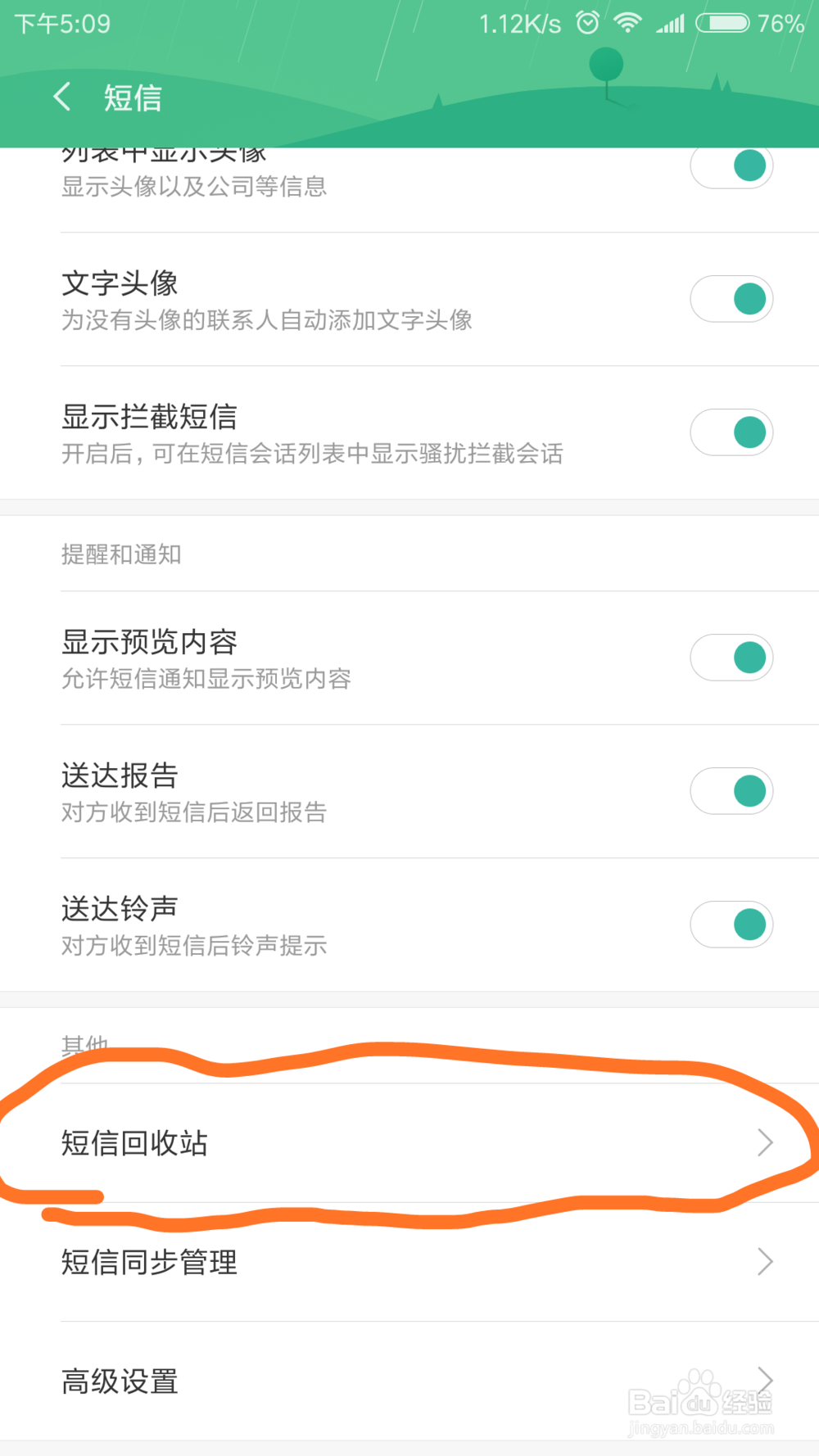Disable 显示预览内容 notifications preview

tap(731, 657)
